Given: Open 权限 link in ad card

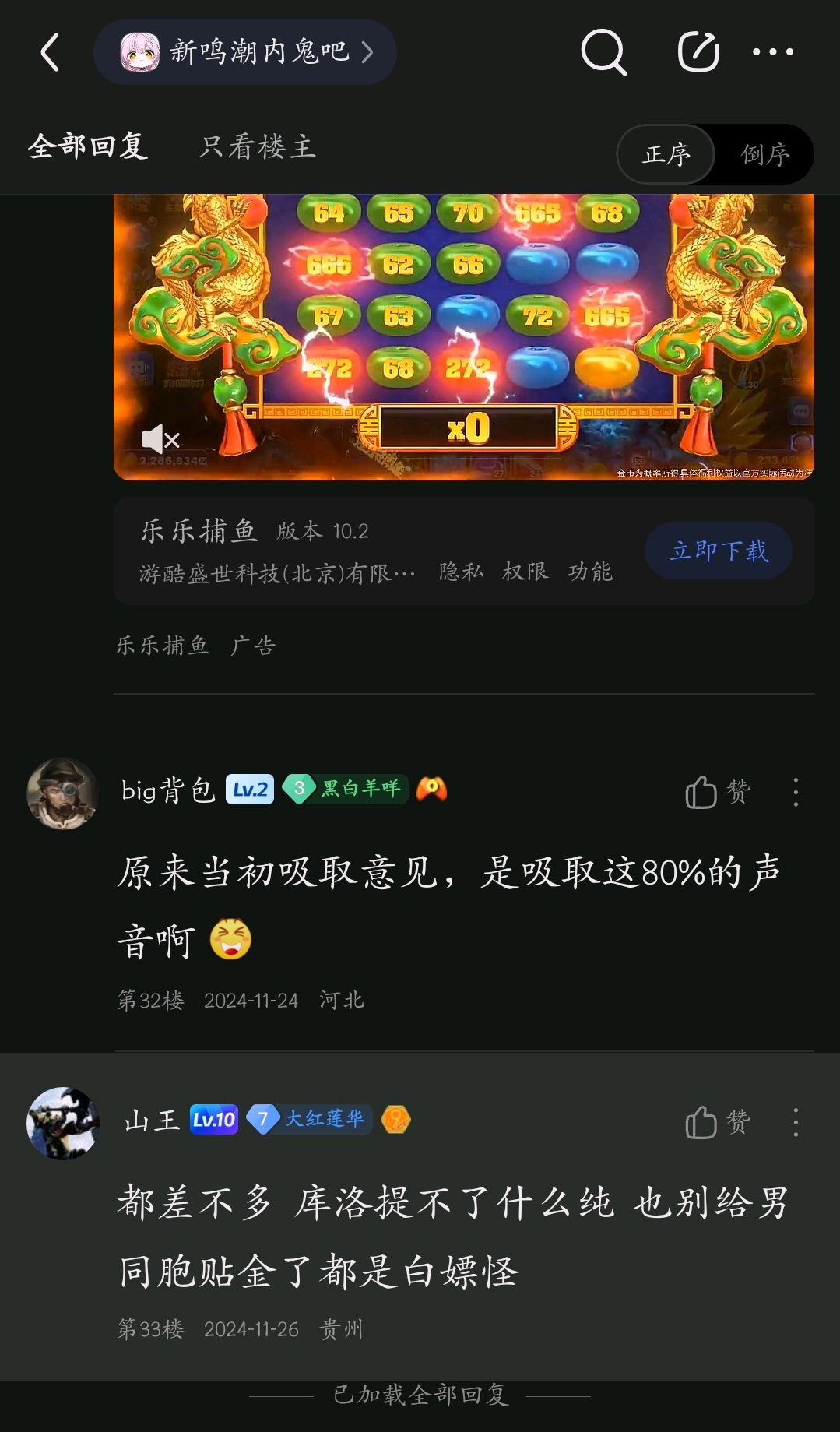Looking at the screenshot, I should (525, 572).
